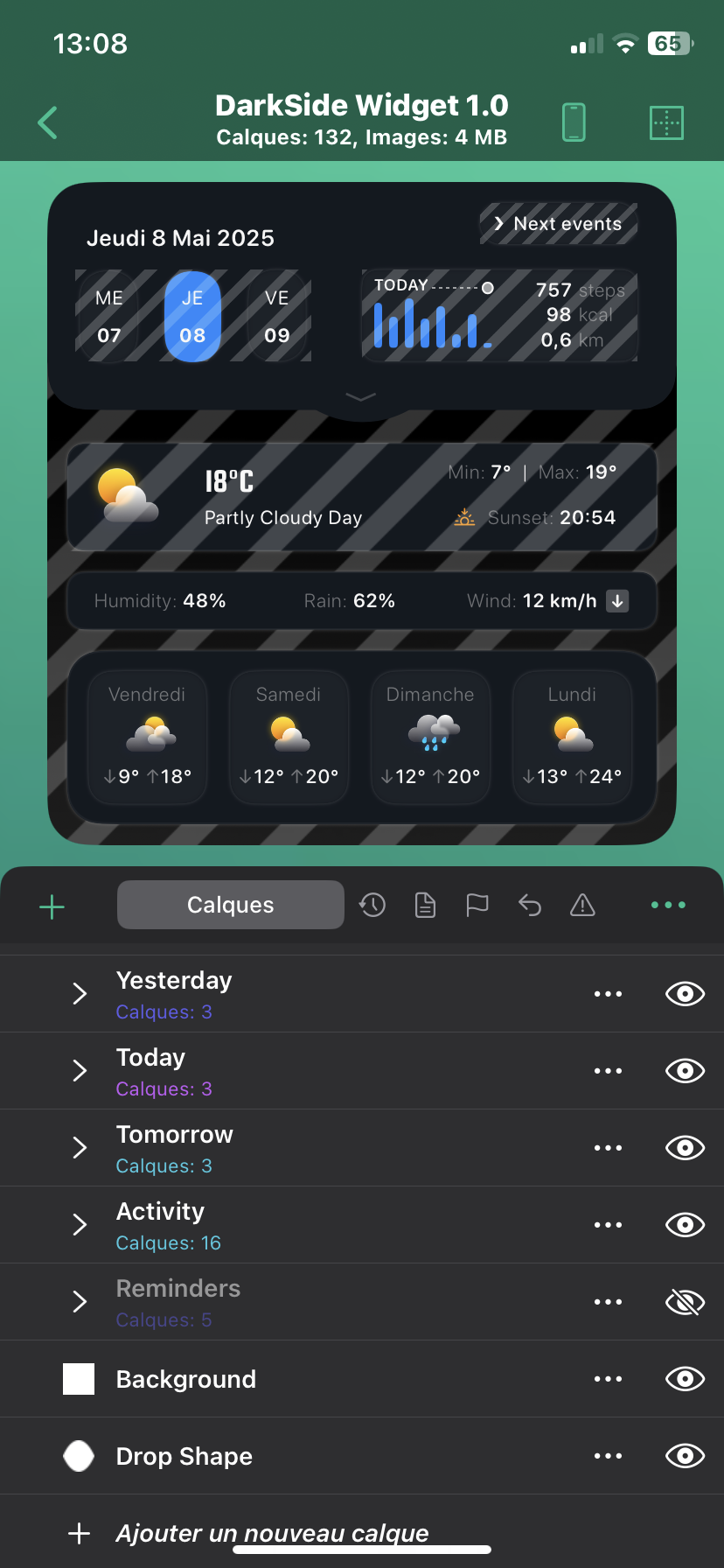724x1568 pixels.
Task: Hide the Tomorrow layer group
Action: pos(685,1148)
